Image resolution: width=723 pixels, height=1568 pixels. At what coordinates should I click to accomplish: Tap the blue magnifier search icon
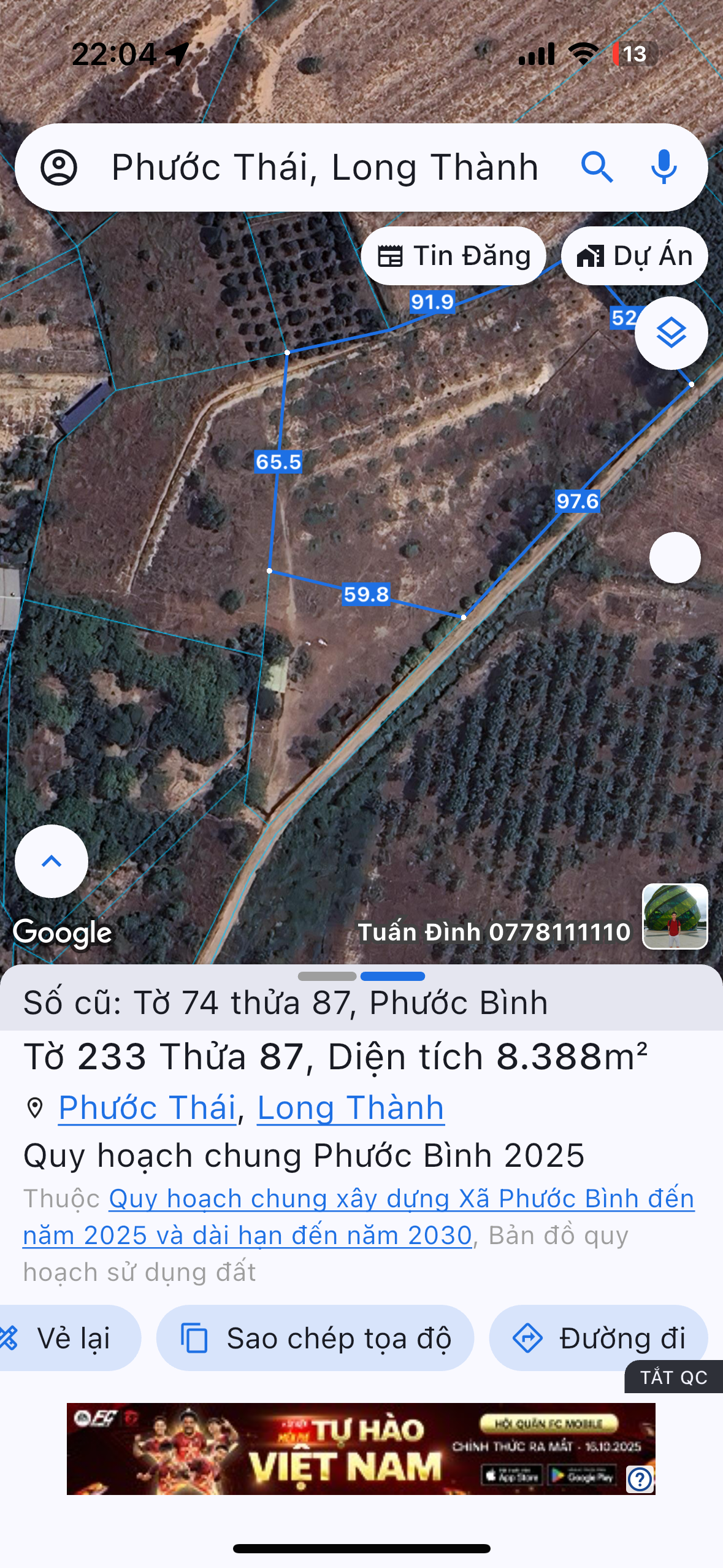[x=597, y=167]
